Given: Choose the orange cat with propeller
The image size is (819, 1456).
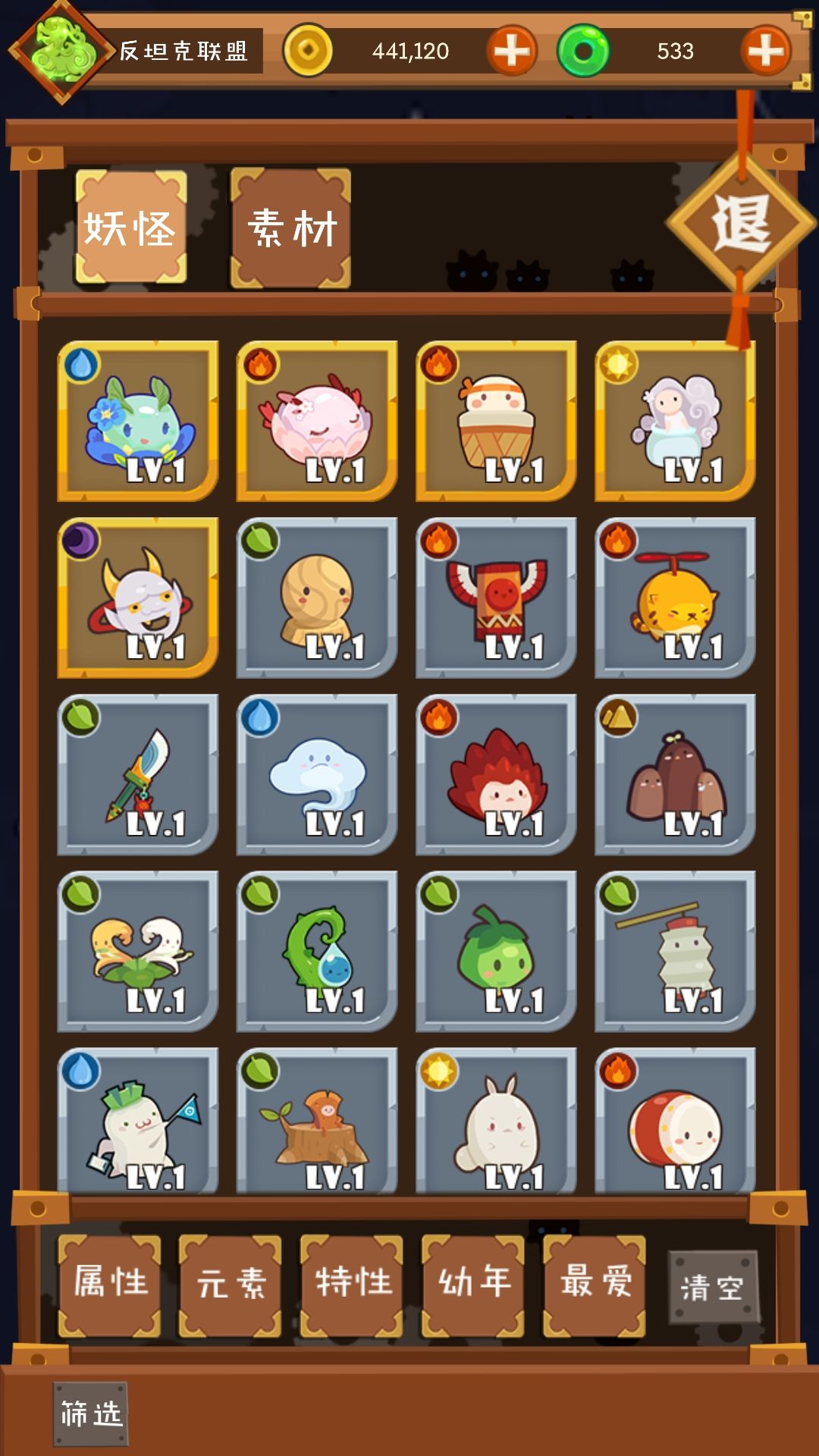Looking at the screenshot, I should 675,598.
